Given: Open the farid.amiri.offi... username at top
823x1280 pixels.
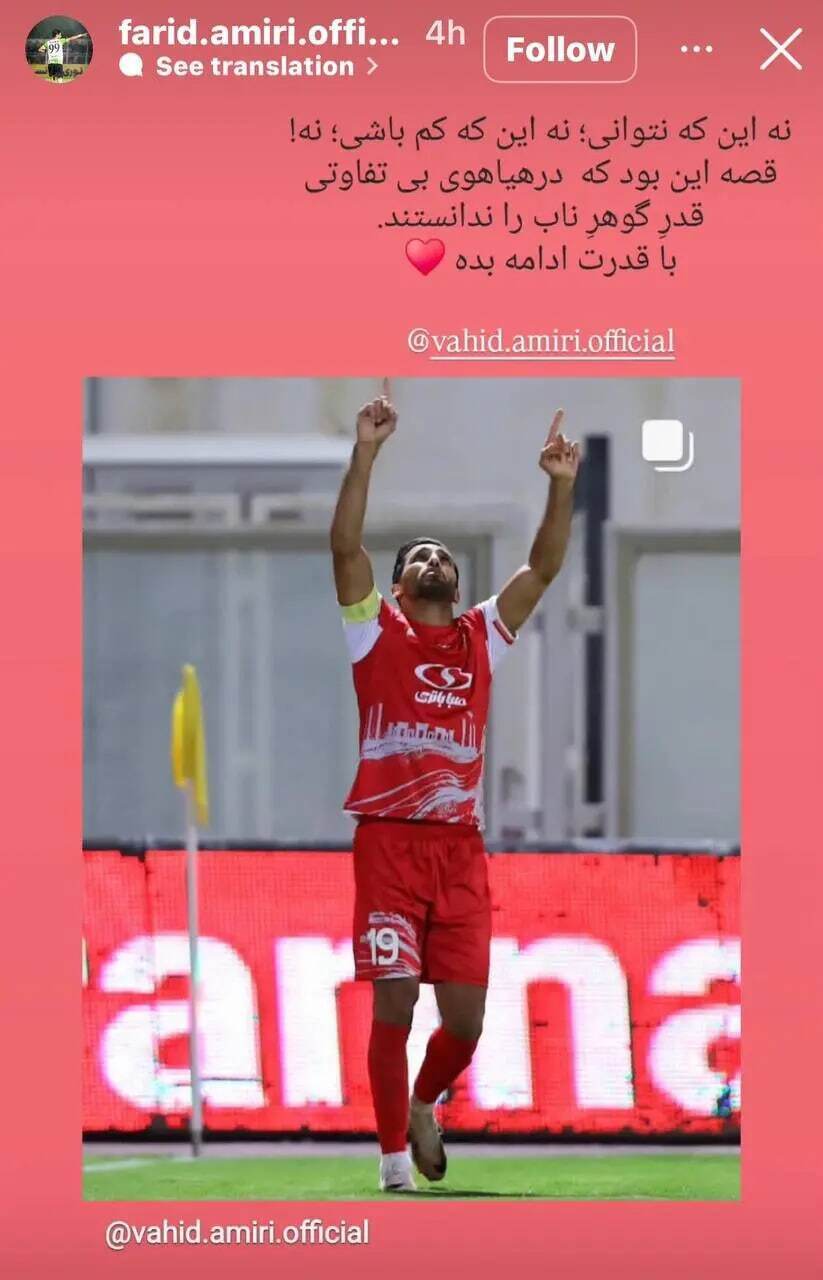Looking at the screenshot, I should [x=259, y=33].
